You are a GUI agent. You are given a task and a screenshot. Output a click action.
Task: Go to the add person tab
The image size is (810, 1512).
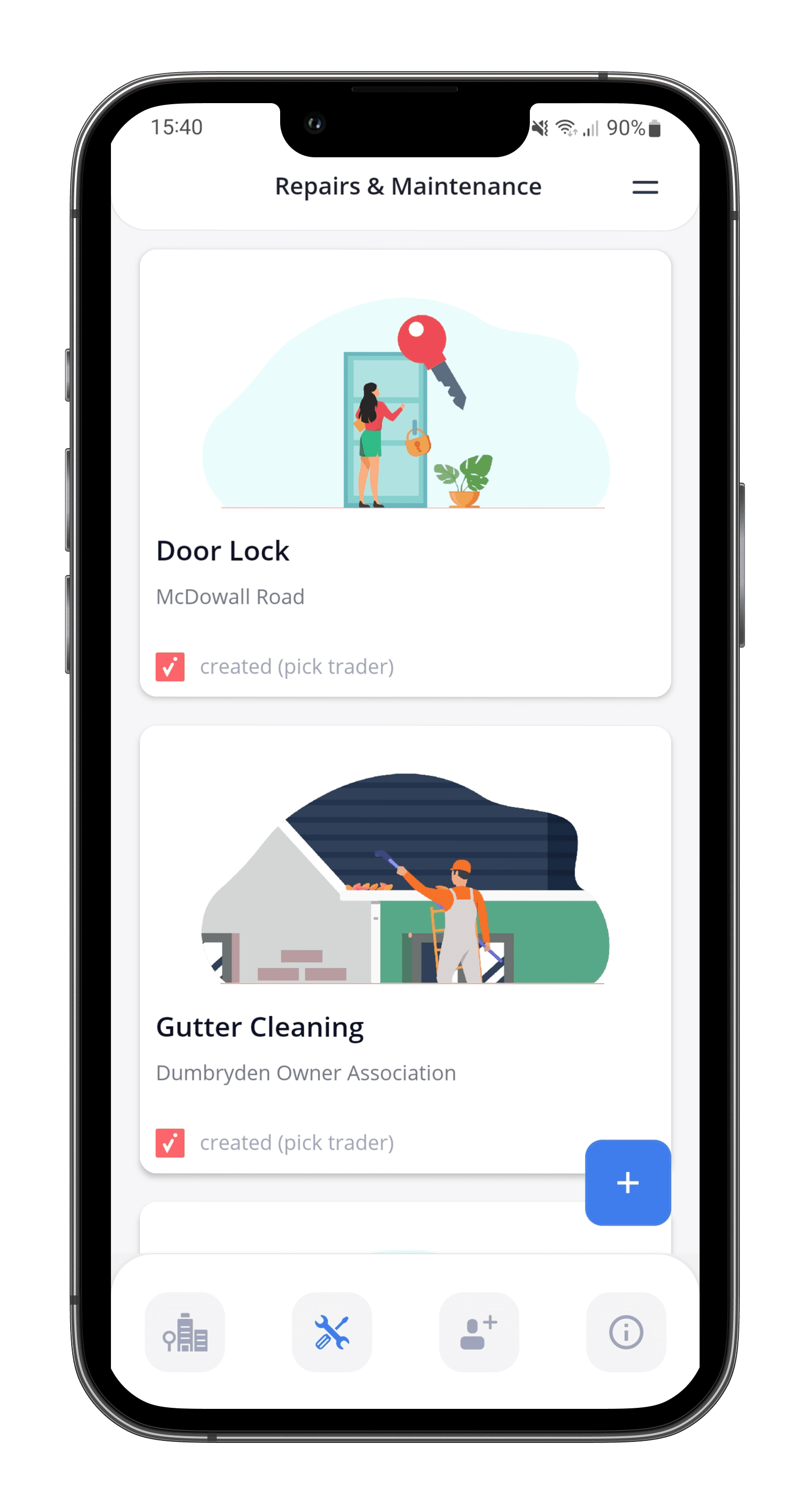click(x=479, y=1332)
